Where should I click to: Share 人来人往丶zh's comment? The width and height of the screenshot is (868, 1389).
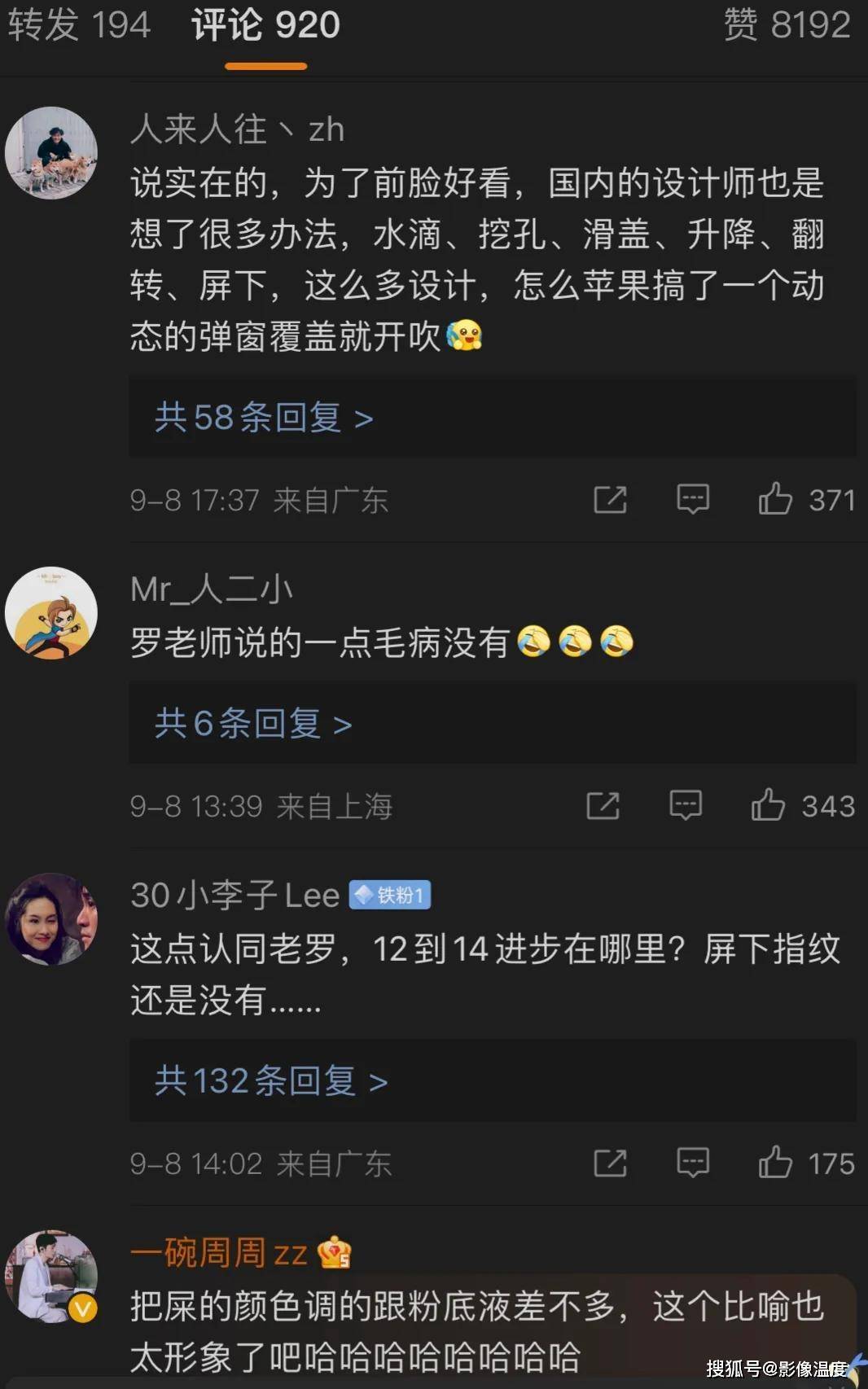pyautogui.click(x=610, y=499)
